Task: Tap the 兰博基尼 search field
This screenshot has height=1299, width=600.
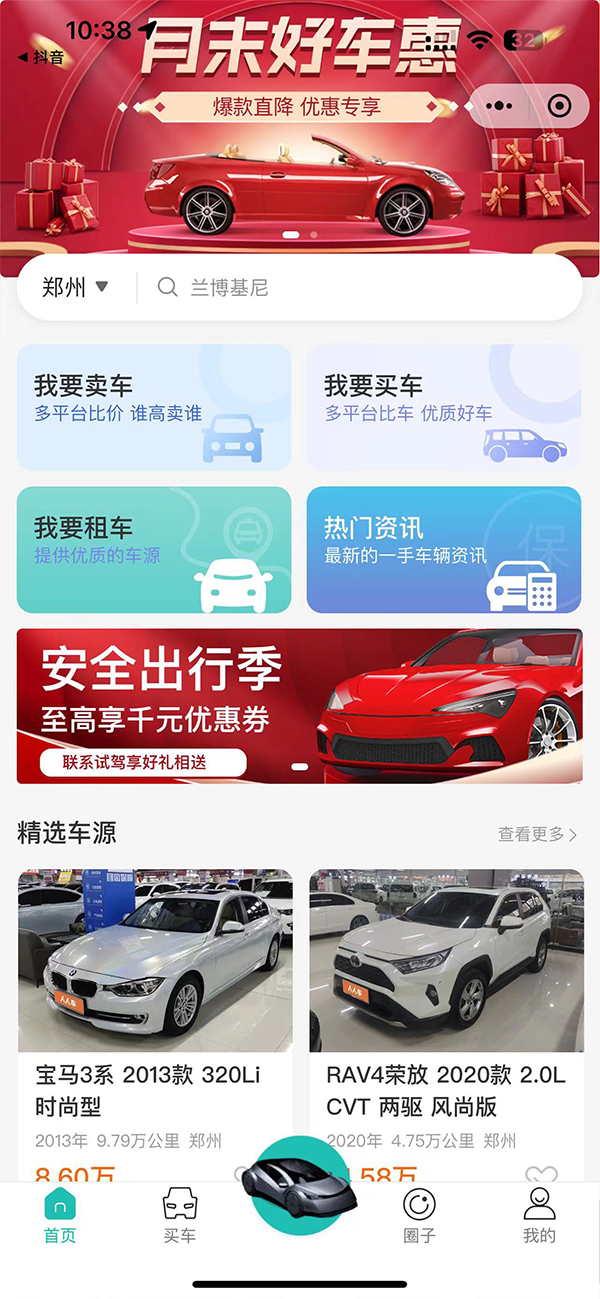Action: pos(360,288)
